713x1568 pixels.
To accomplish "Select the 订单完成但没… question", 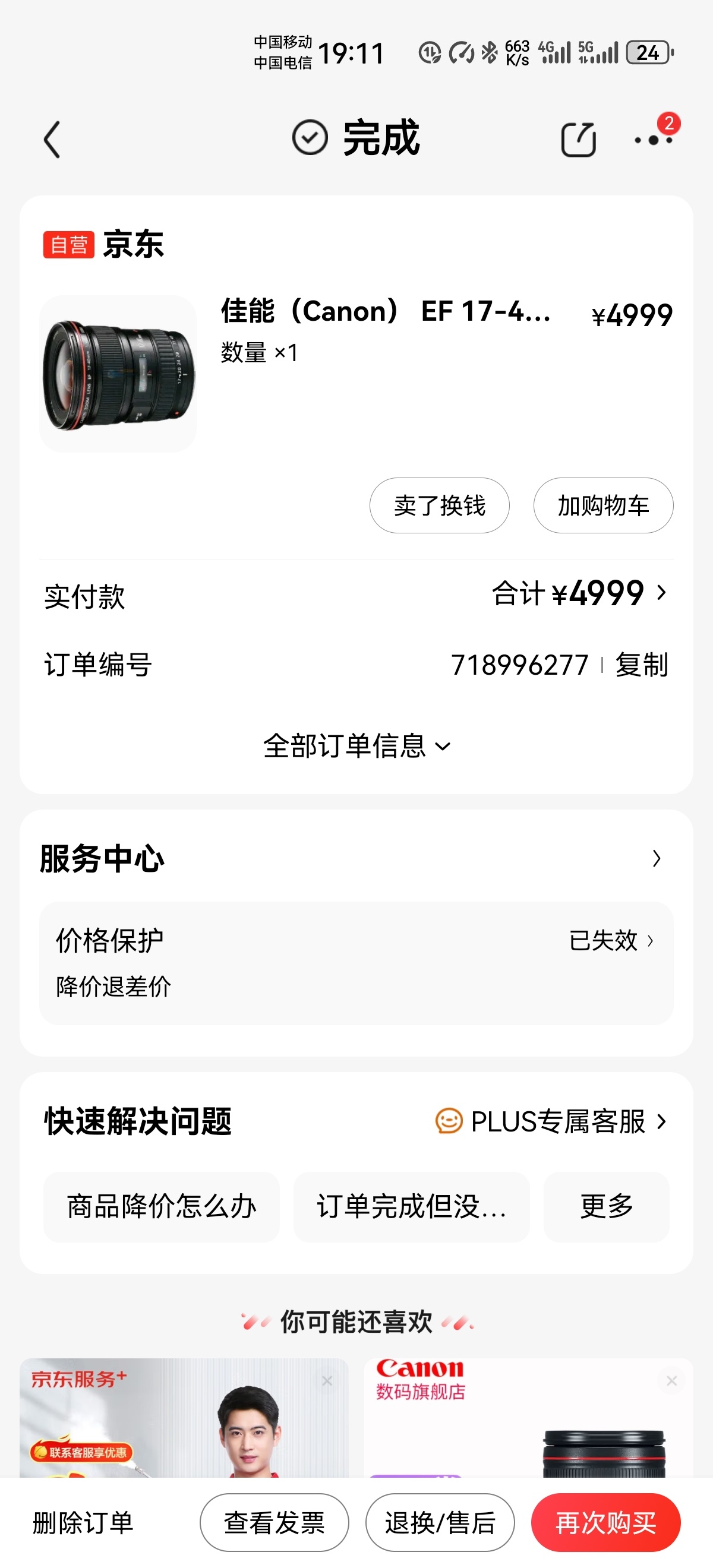I will 411,1206.
